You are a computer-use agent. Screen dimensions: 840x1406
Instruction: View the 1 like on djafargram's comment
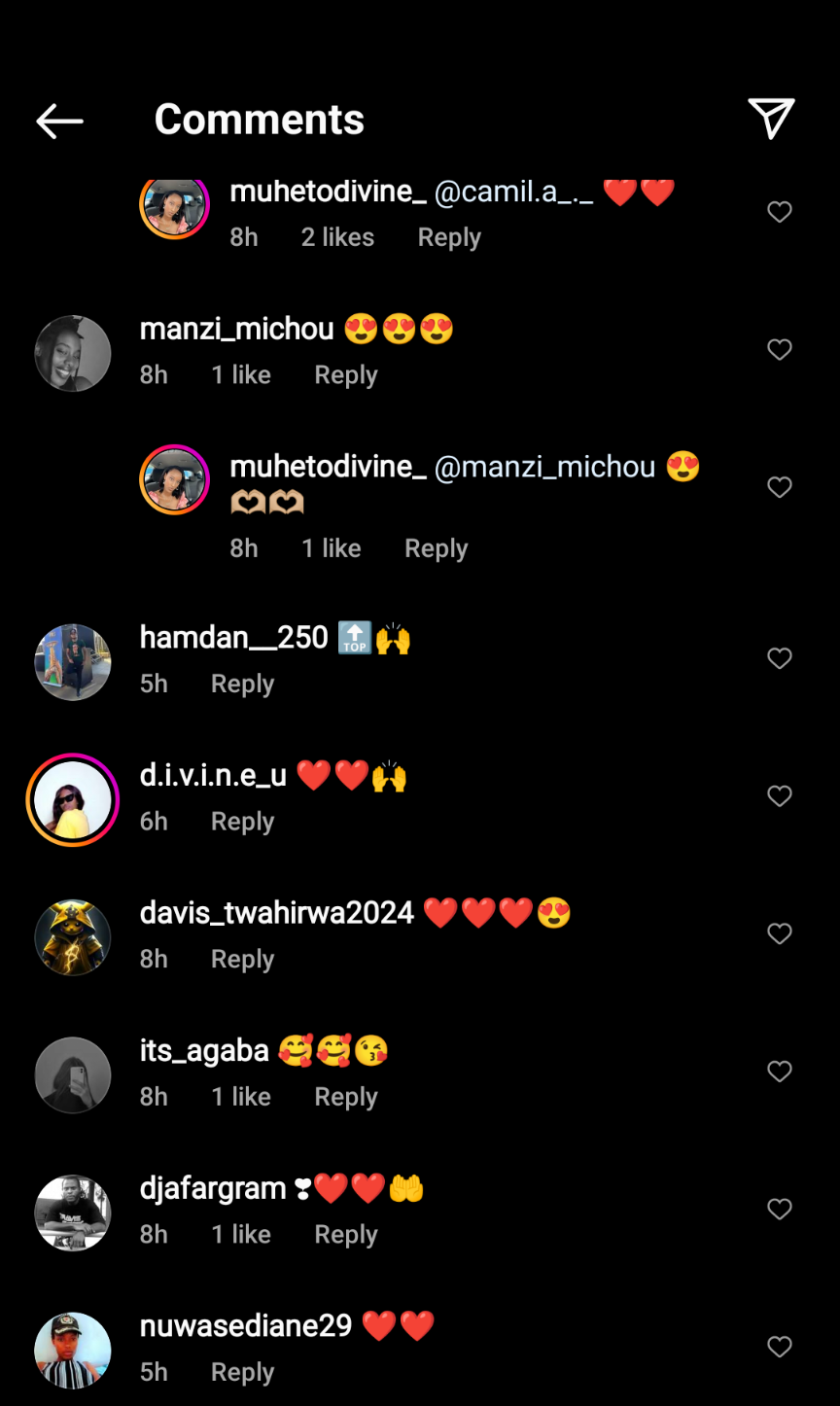tap(241, 1235)
